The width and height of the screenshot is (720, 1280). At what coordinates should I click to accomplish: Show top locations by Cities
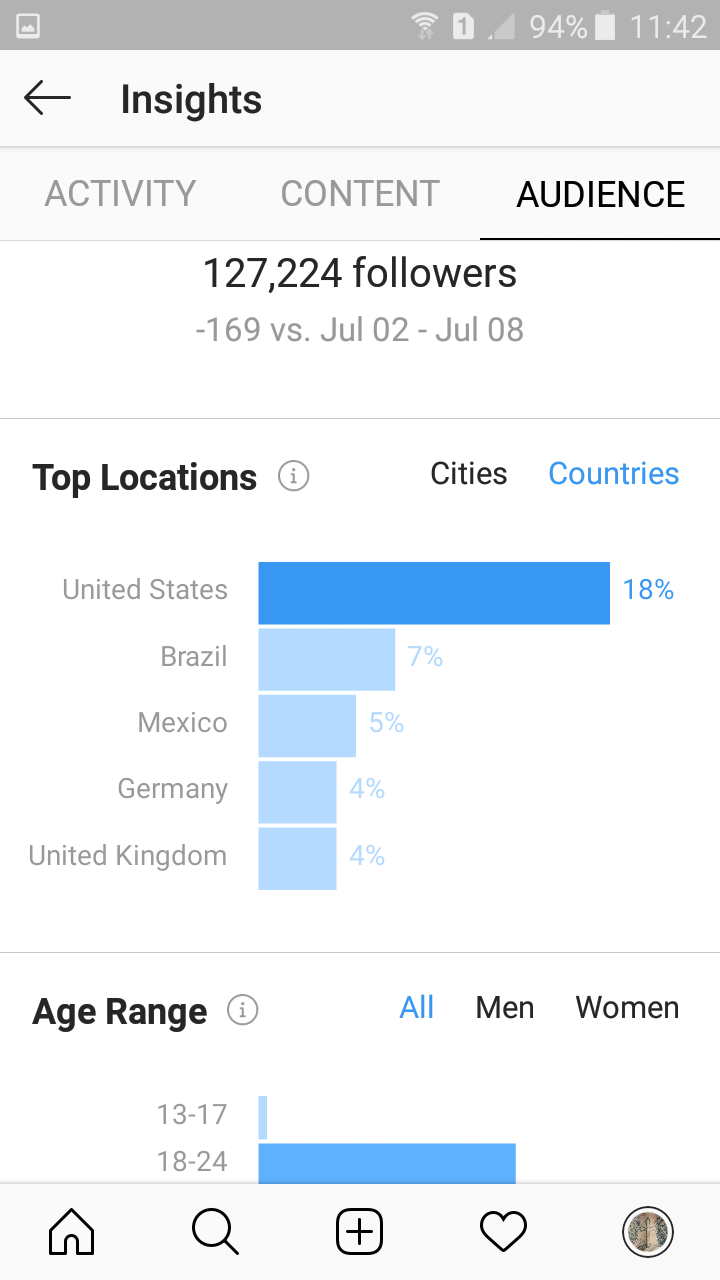(469, 474)
